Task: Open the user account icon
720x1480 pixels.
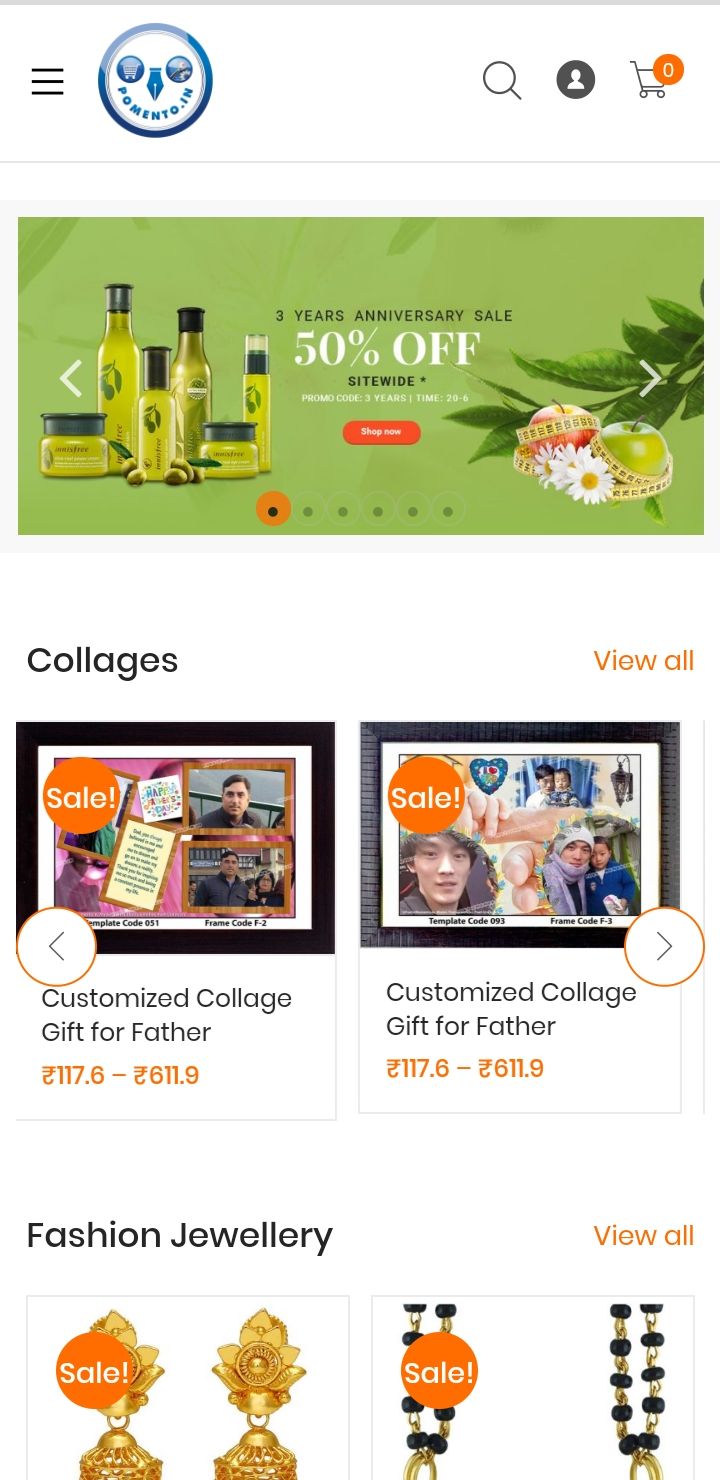Action: pyautogui.click(x=575, y=80)
